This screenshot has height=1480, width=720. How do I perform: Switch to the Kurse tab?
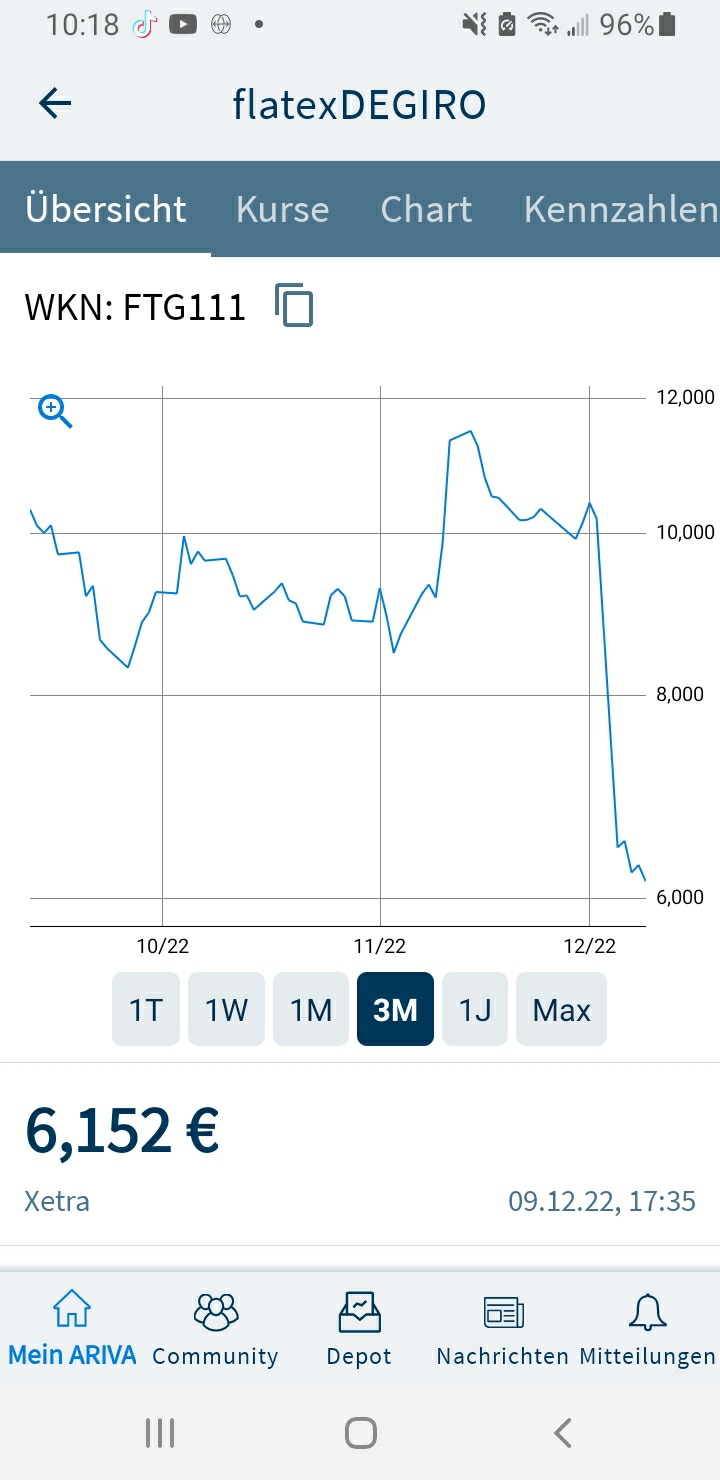click(282, 209)
